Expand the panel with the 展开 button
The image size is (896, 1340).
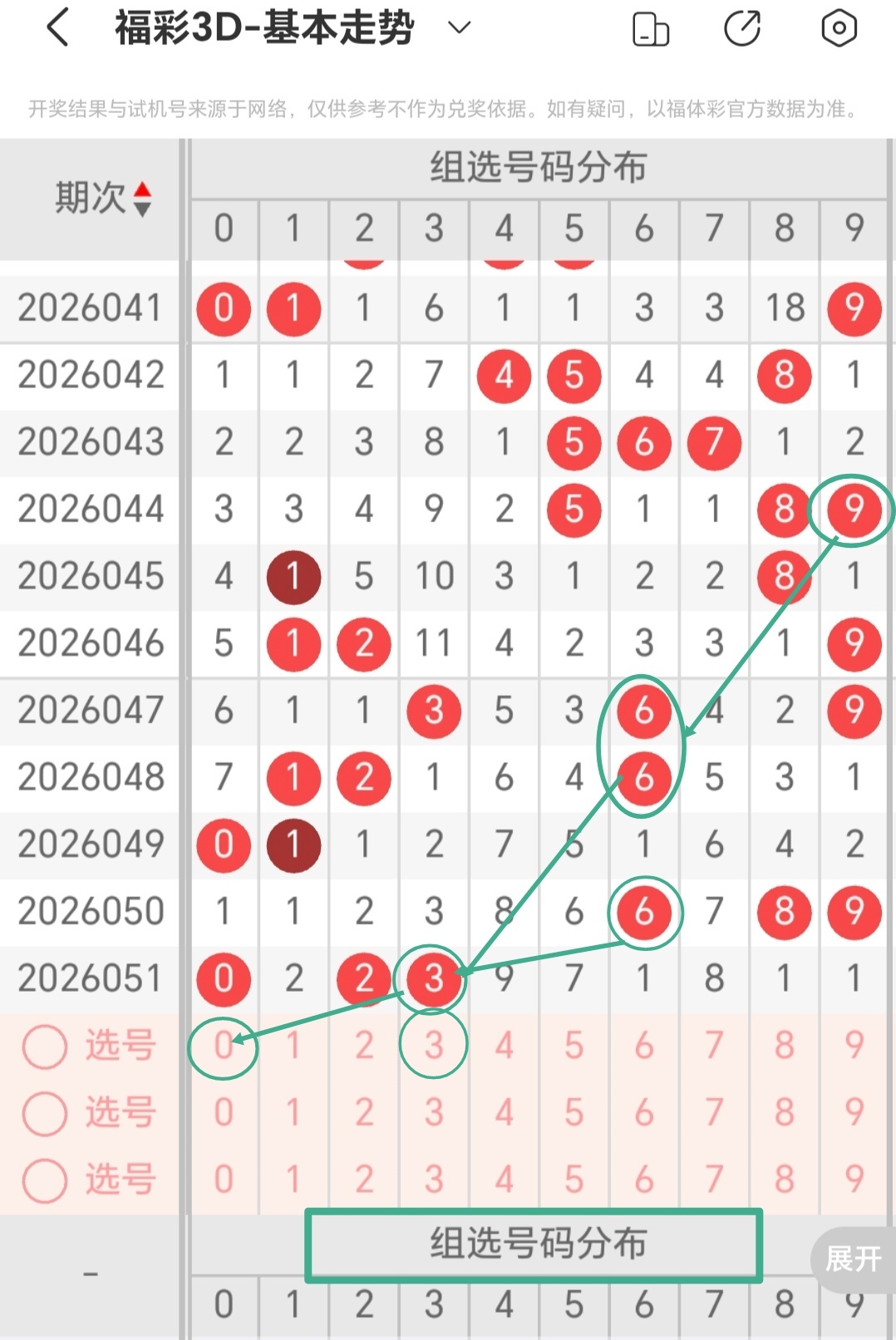tap(853, 1259)
